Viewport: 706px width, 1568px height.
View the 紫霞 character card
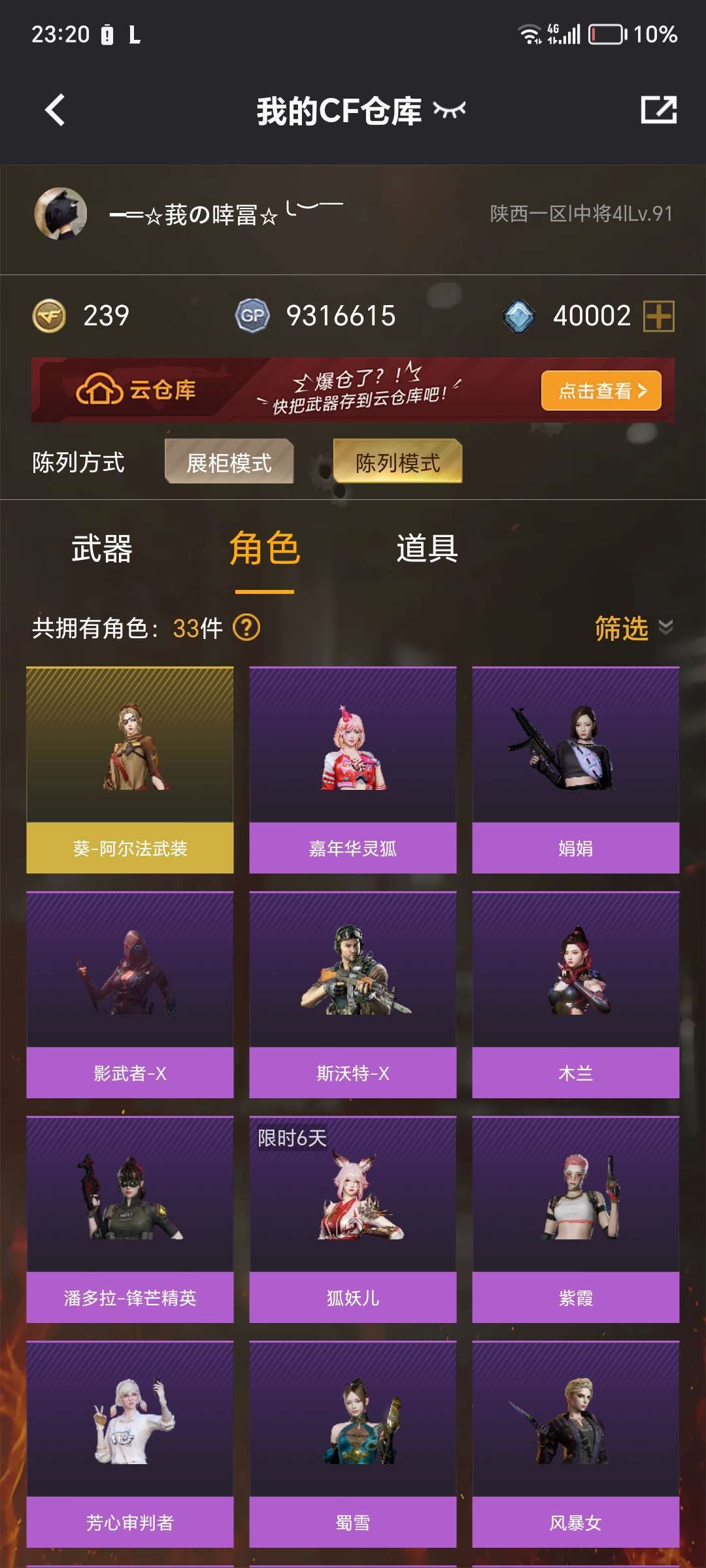576,1219
